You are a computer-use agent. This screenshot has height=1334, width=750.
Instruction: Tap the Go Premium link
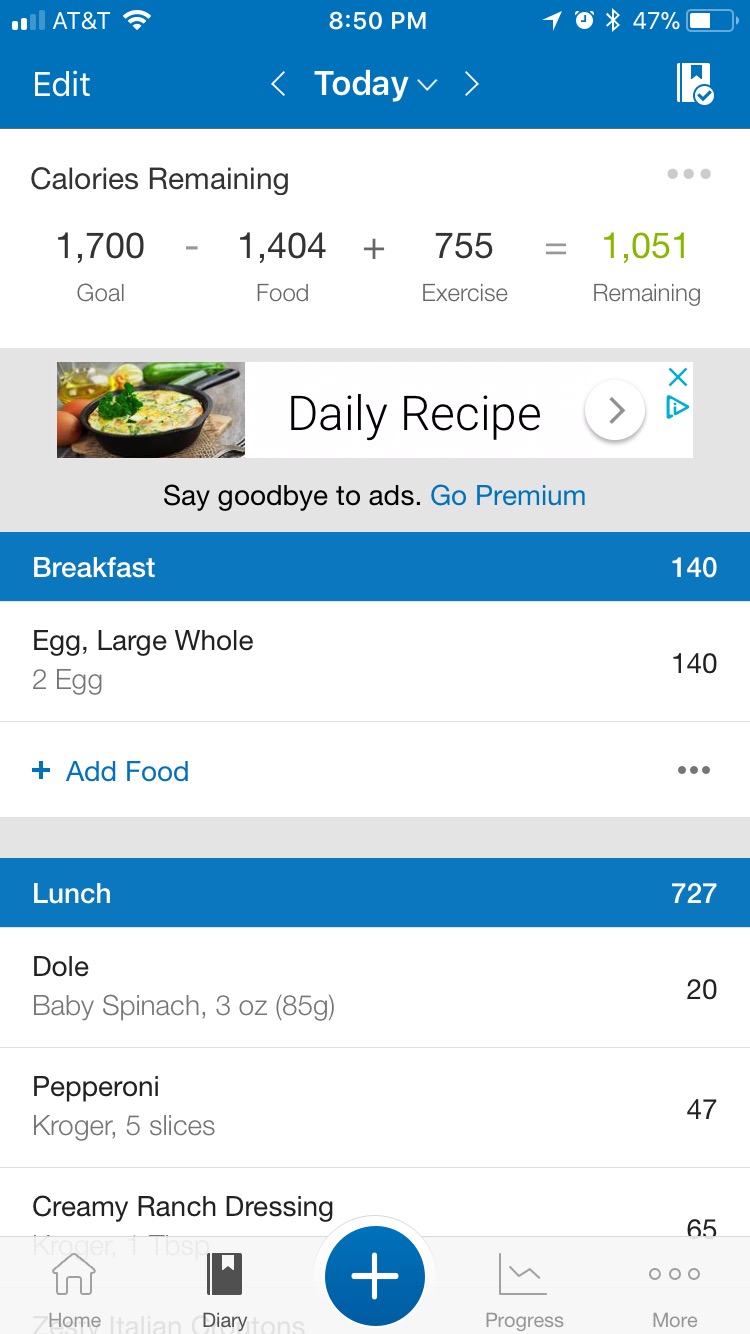508,496
